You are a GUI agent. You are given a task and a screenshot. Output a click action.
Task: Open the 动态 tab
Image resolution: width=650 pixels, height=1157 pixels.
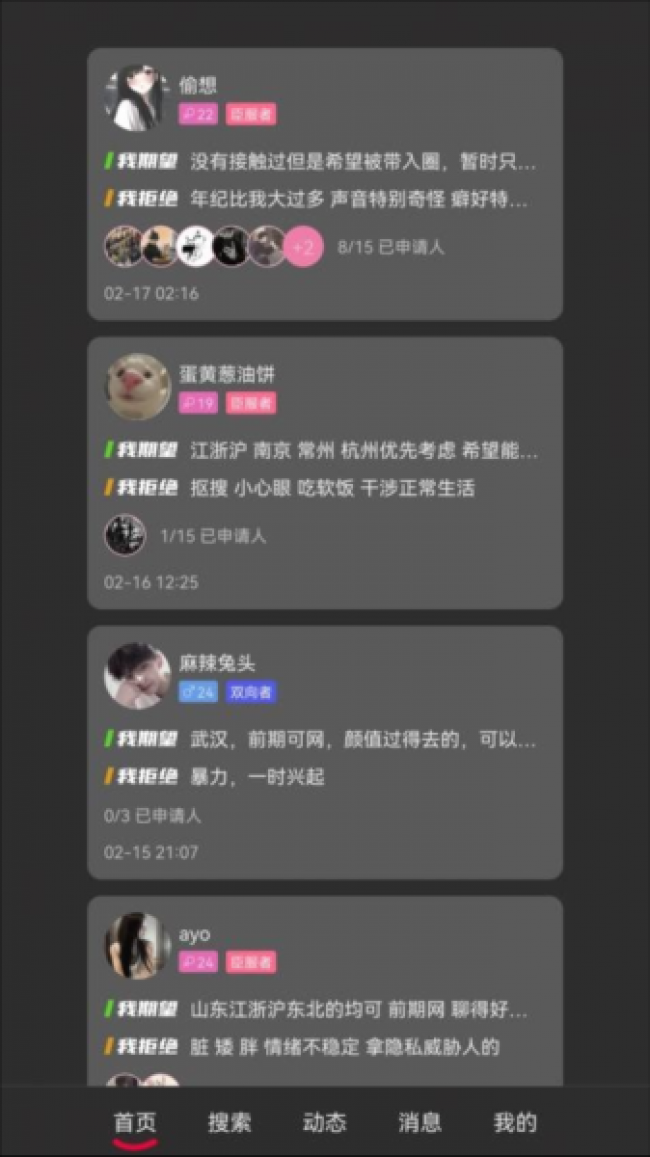pos(324,1122)
